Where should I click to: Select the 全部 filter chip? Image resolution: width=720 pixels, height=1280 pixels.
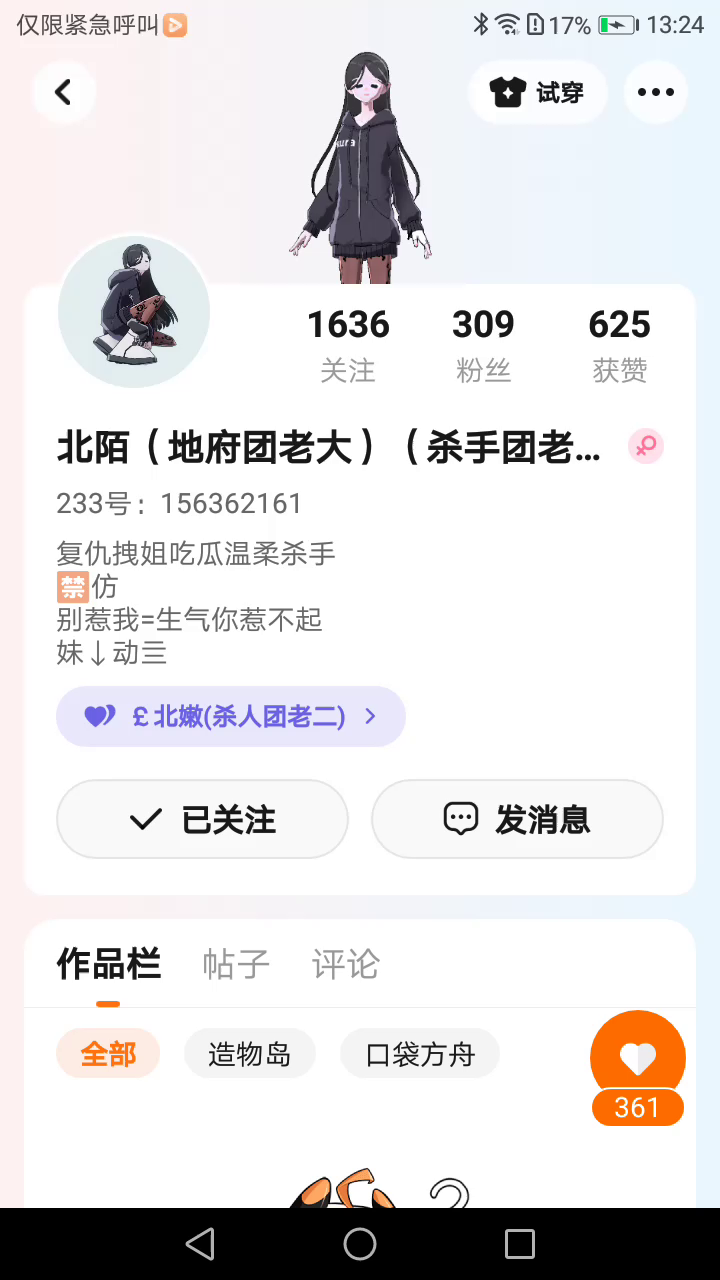108,1054
